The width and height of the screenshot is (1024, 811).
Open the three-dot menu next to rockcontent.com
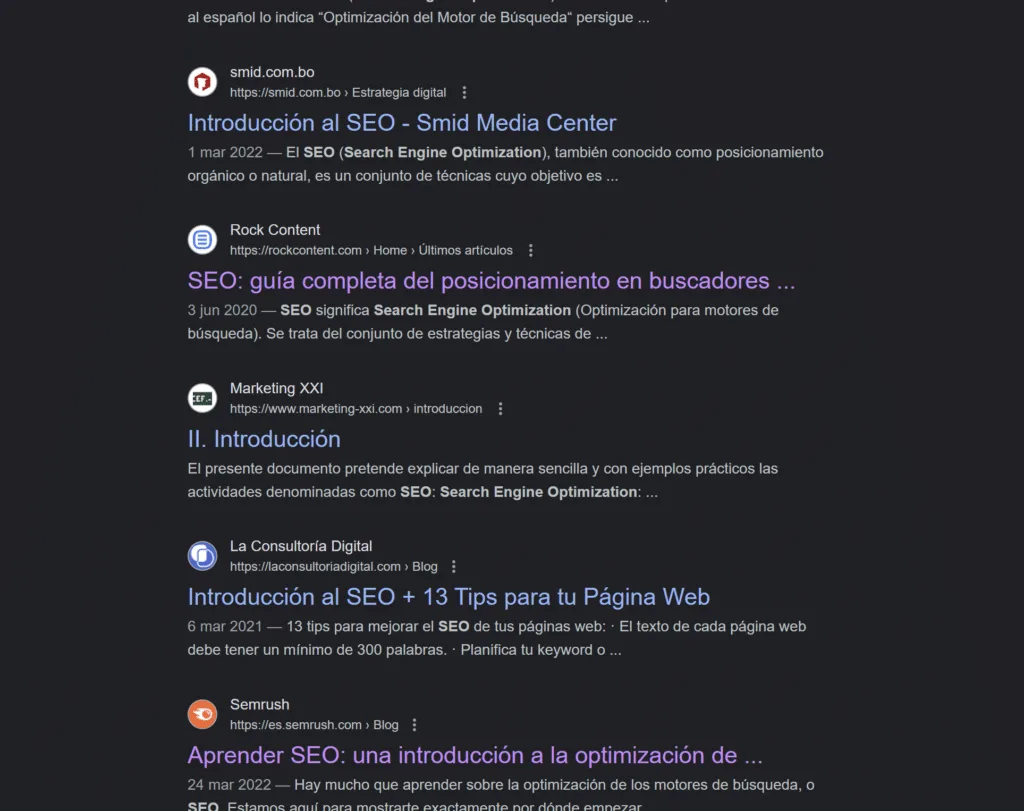(x=531, y=251)
